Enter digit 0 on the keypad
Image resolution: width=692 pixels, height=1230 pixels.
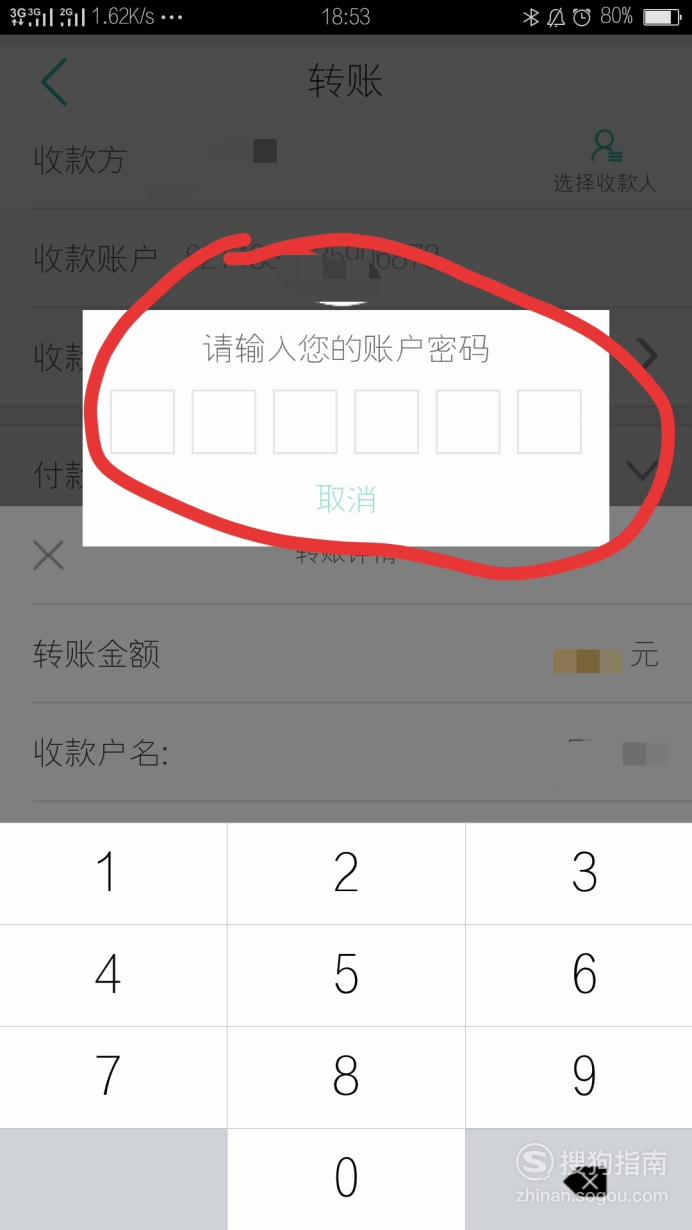pyautogui.click(x=346, y=1179)
